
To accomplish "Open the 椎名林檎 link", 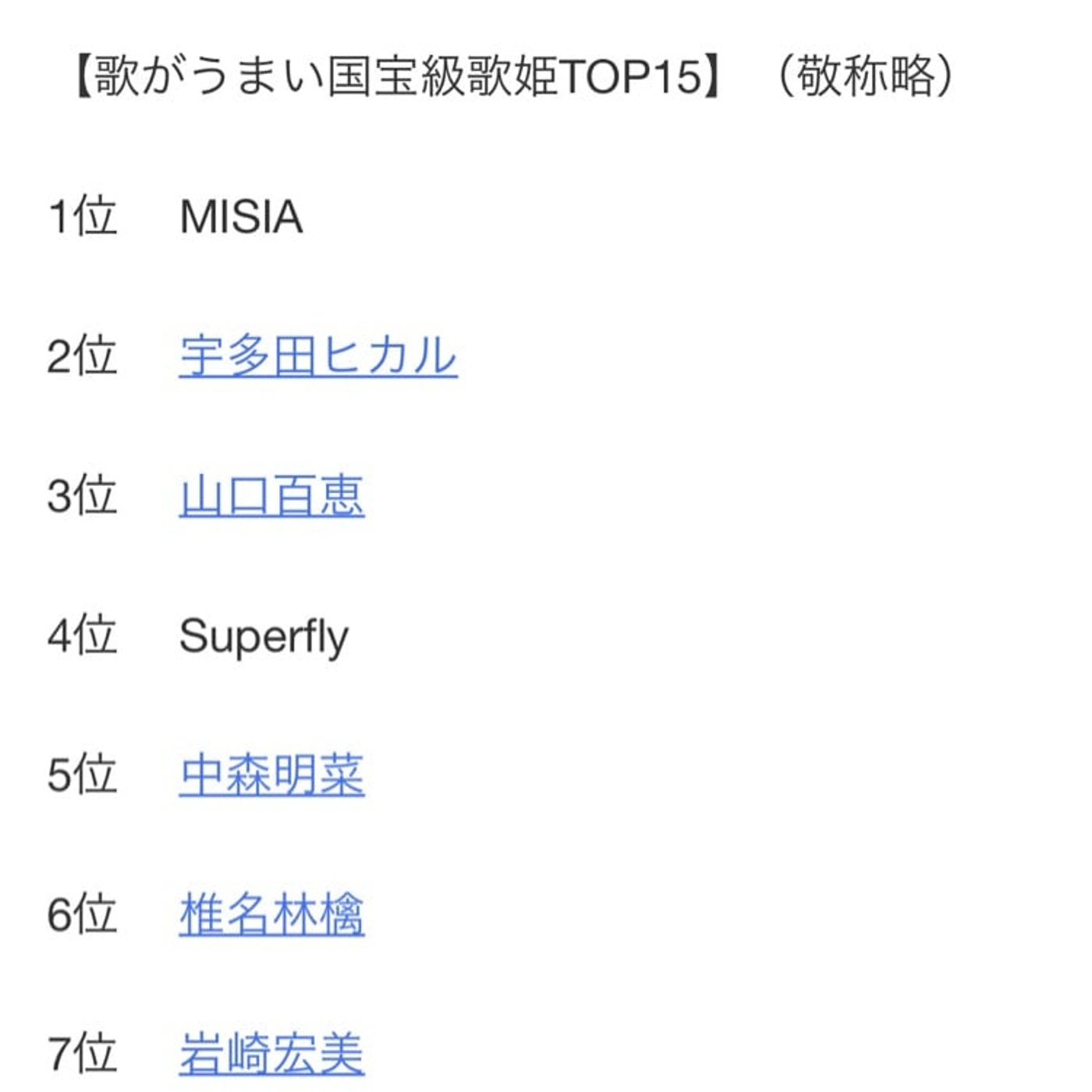I will (271, 914).
